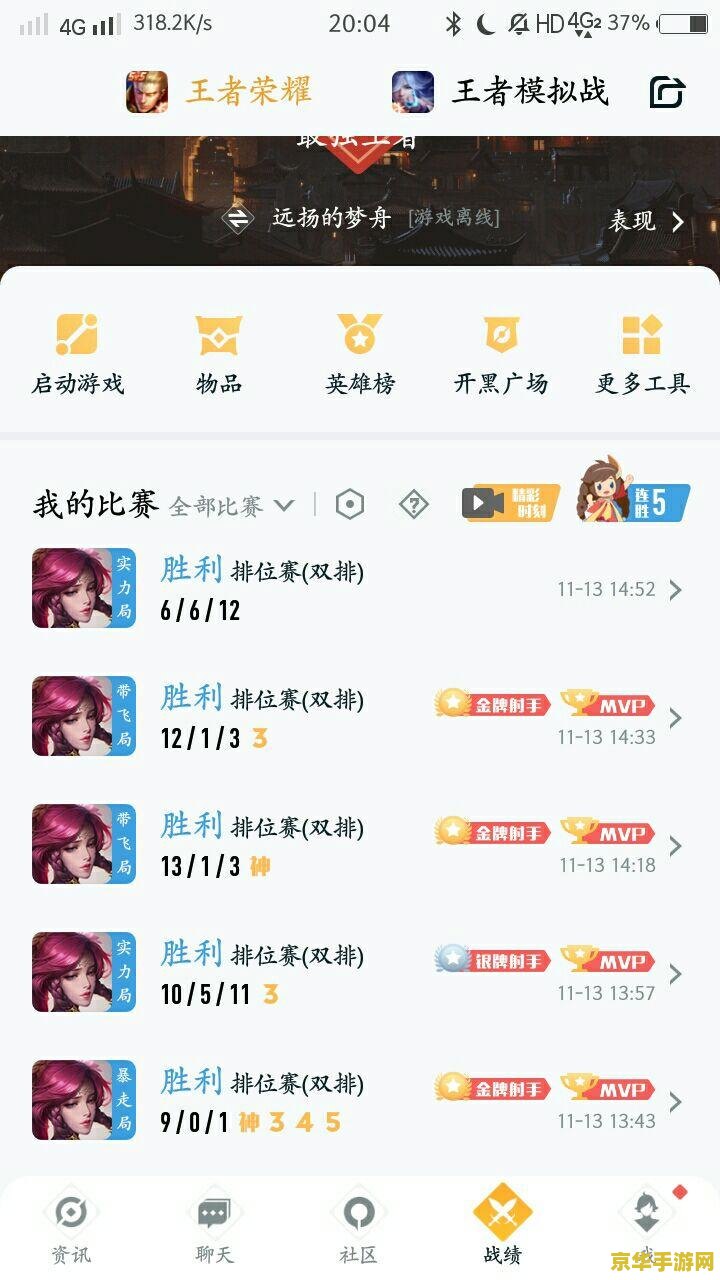Image resolution: width=720 pixels, height=1280 pixels.
Task: Expand the 全部比赛 match filter dropdown
Action: [x=232, y=506]
